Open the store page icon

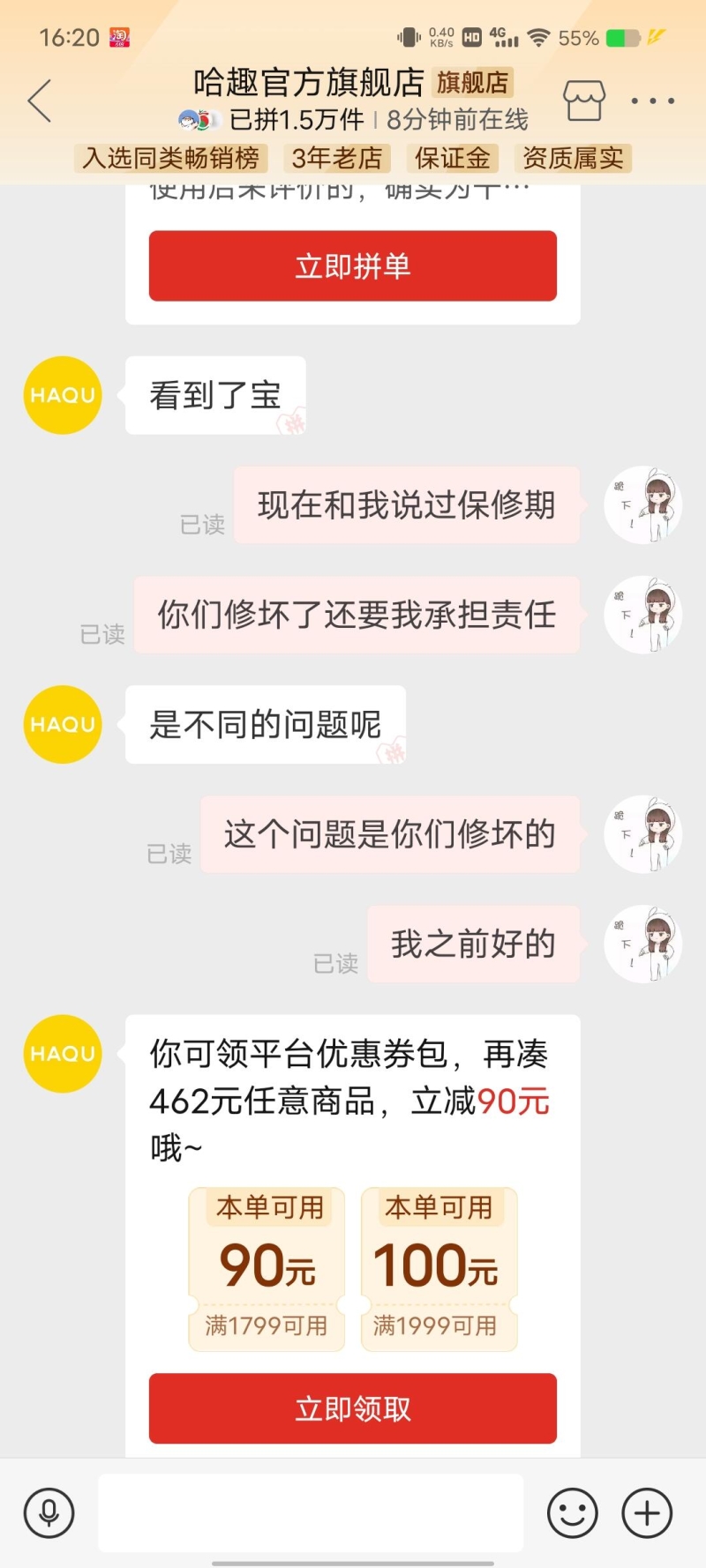pos(583,101)
